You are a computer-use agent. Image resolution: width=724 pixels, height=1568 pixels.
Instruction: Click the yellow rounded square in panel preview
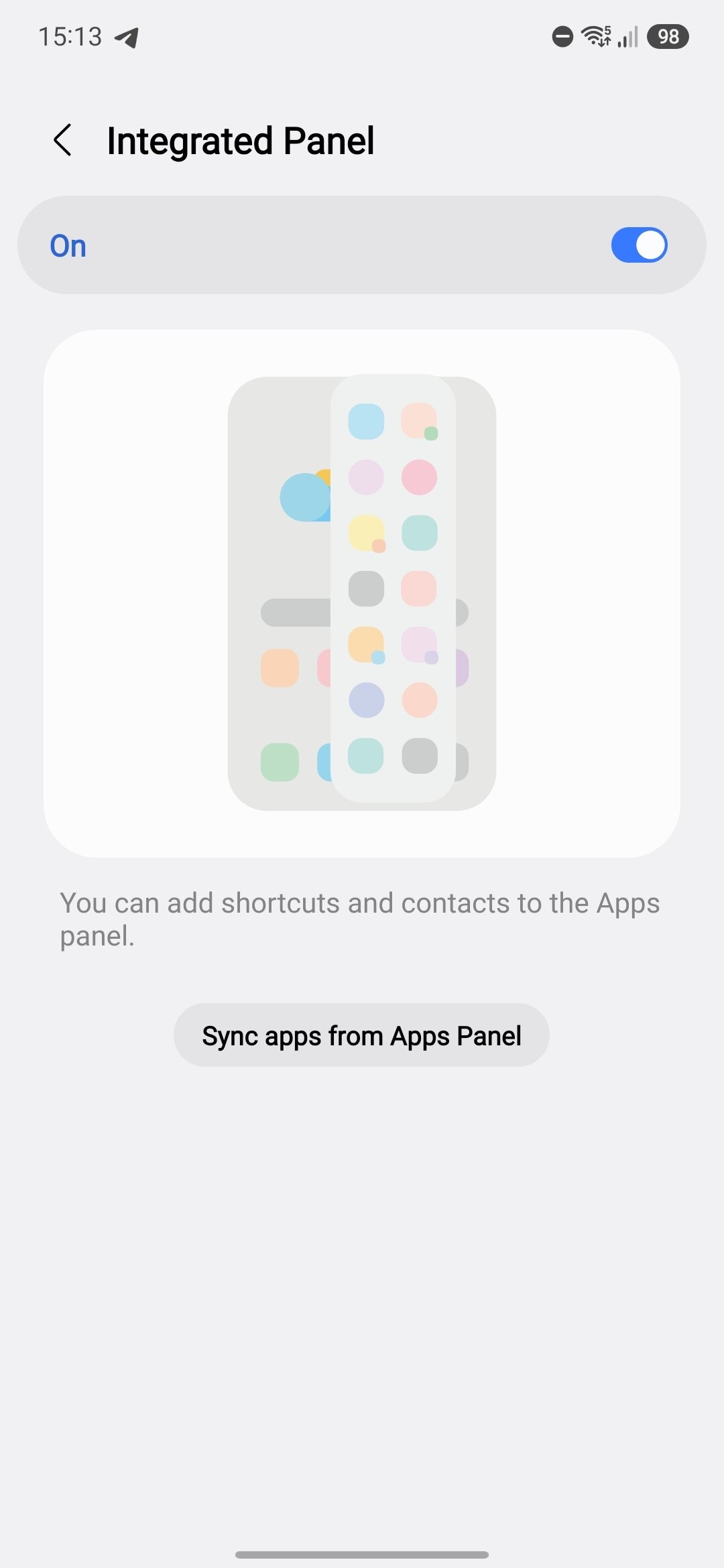tap(367, 531)
